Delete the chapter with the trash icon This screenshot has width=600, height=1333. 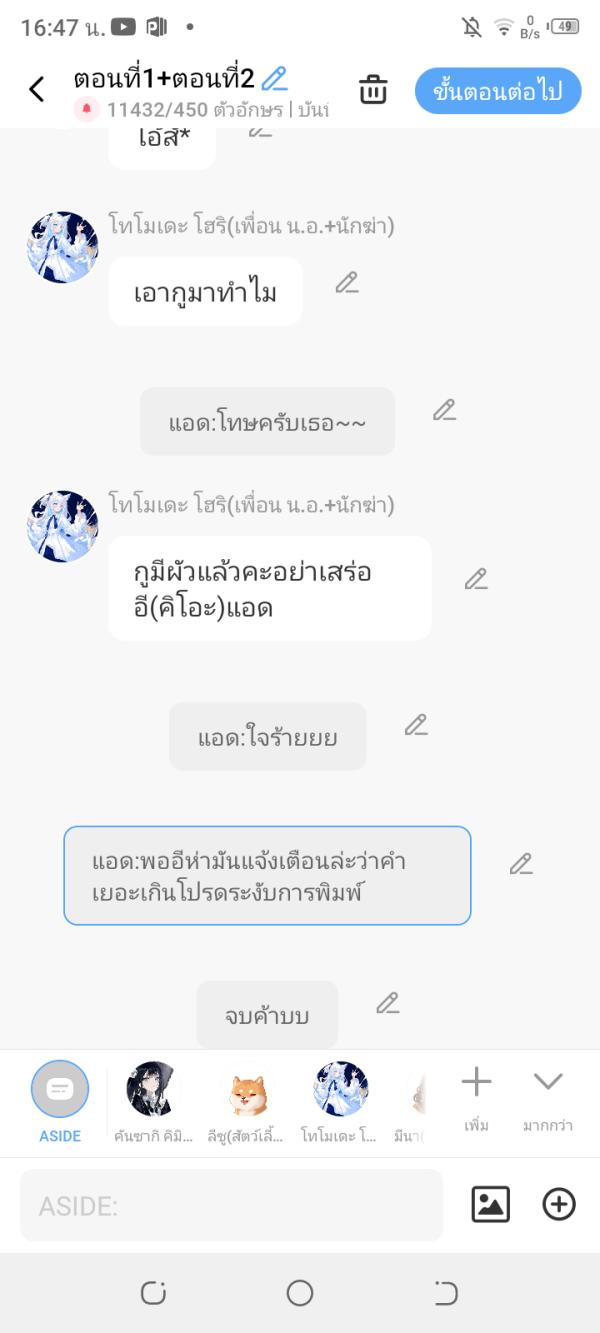point(373,90)
